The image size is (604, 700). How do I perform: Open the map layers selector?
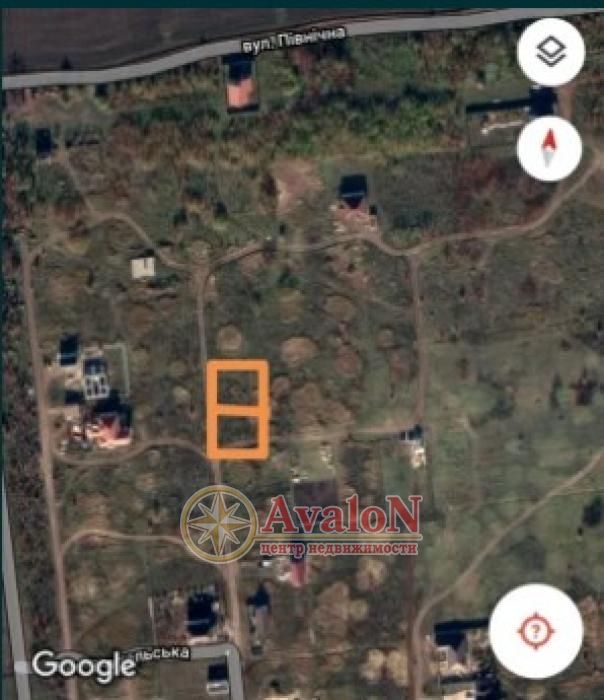click(550, 53)
